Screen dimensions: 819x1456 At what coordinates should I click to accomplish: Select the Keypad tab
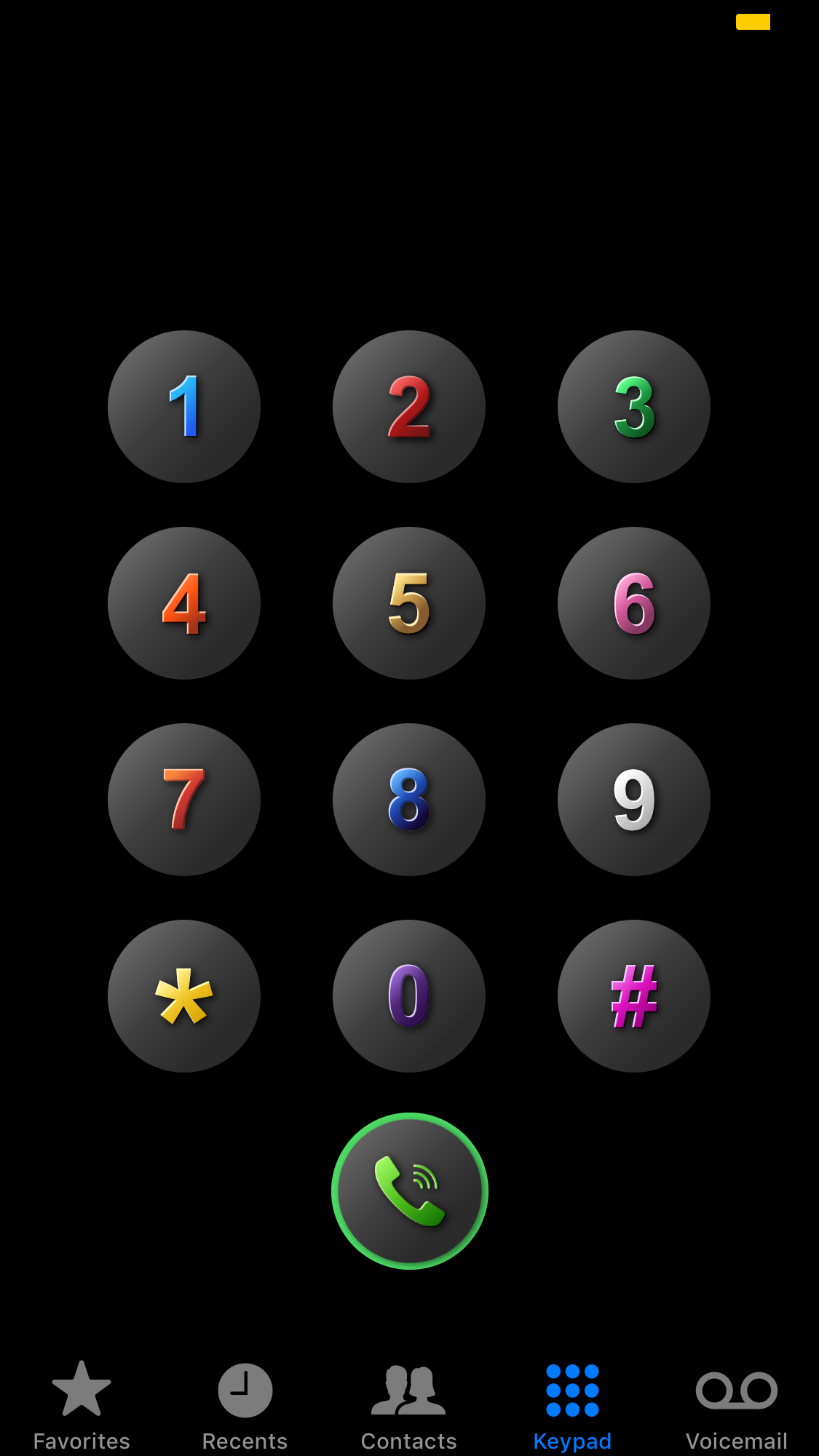572,1406
